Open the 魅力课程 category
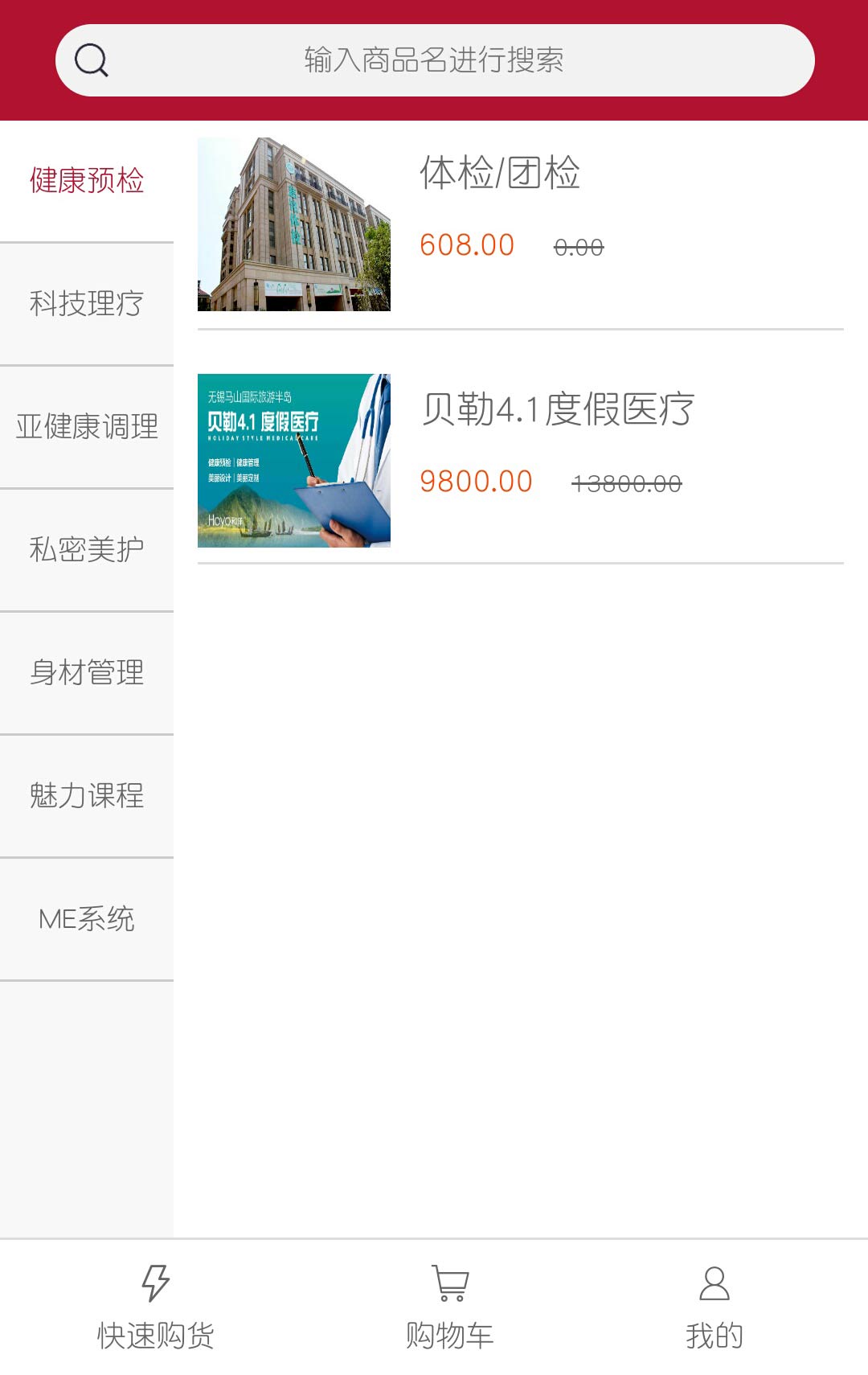Viewport: 868px width, 1375px height. click(86, 797)
